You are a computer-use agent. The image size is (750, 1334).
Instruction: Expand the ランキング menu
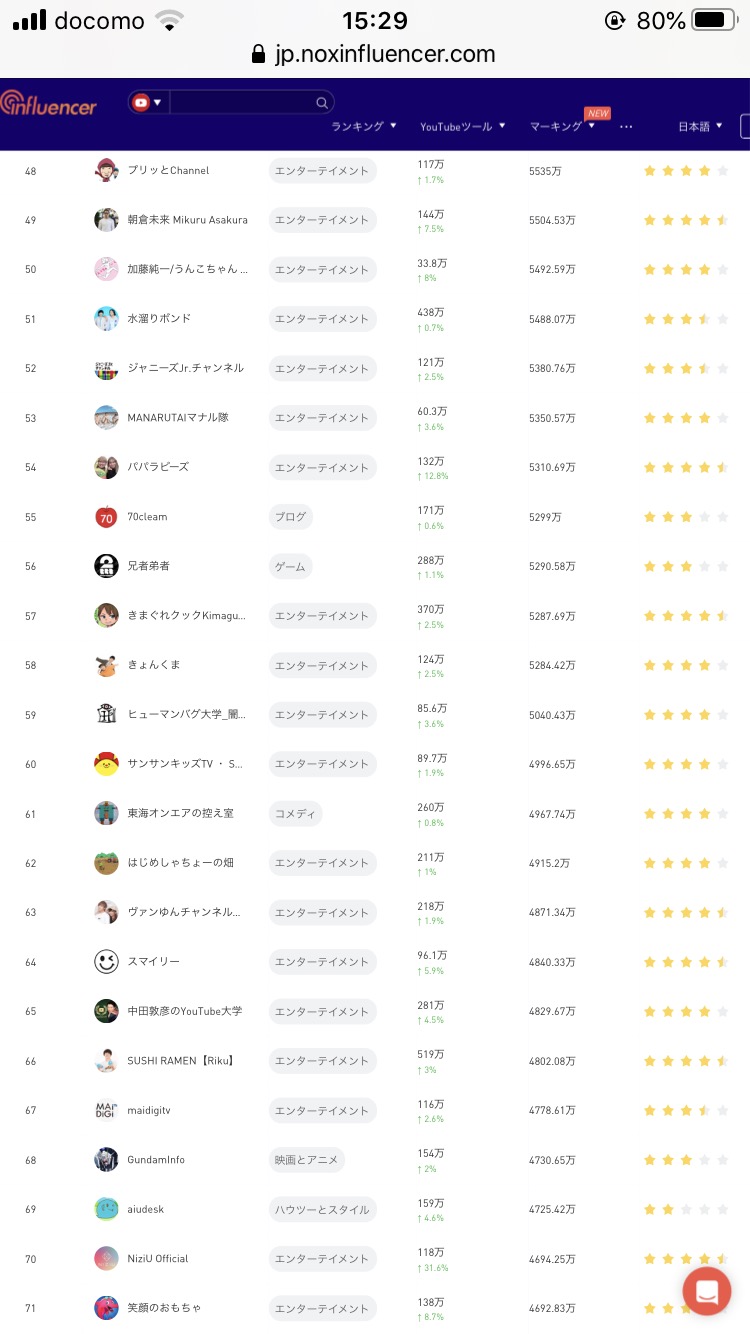[x=364, y=126]
